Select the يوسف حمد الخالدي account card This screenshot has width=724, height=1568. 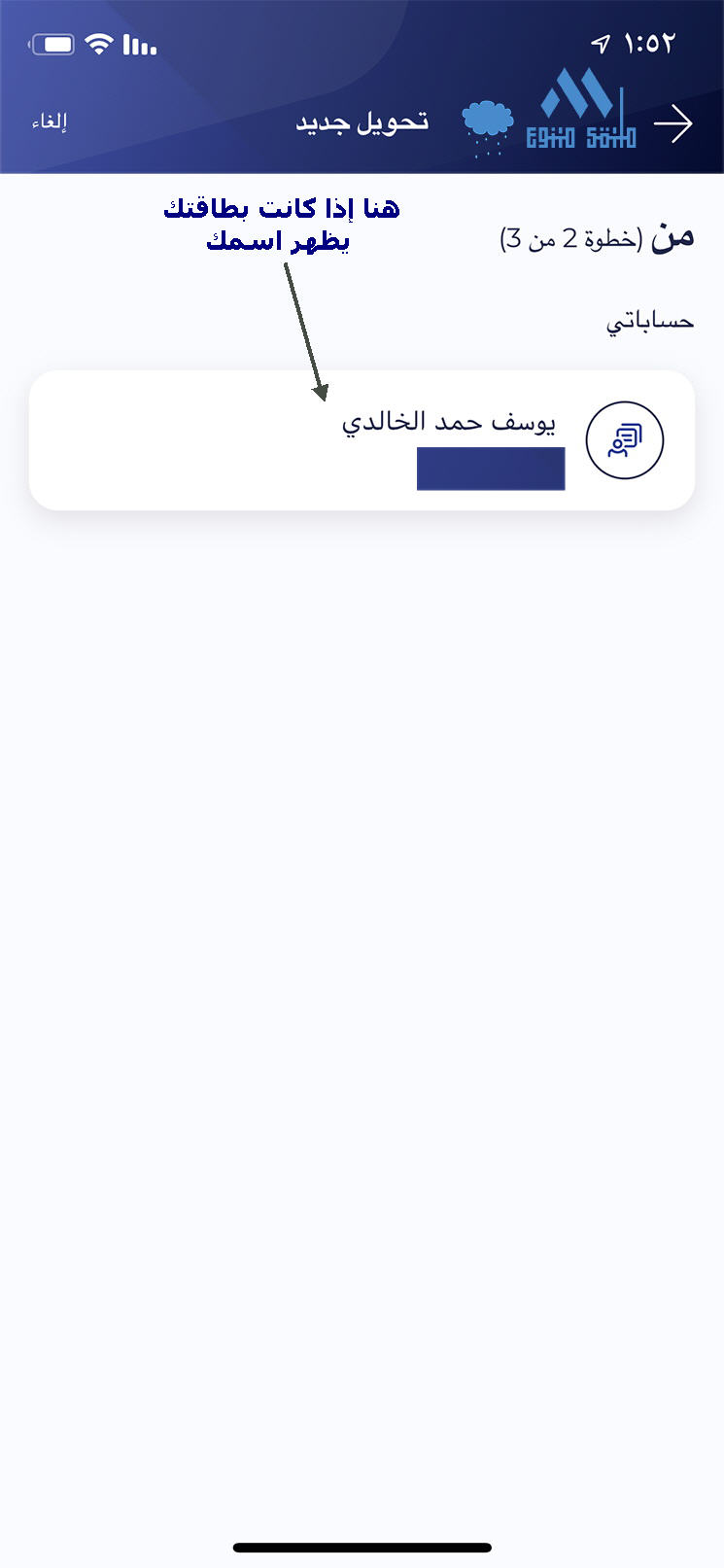pos(362,440)
